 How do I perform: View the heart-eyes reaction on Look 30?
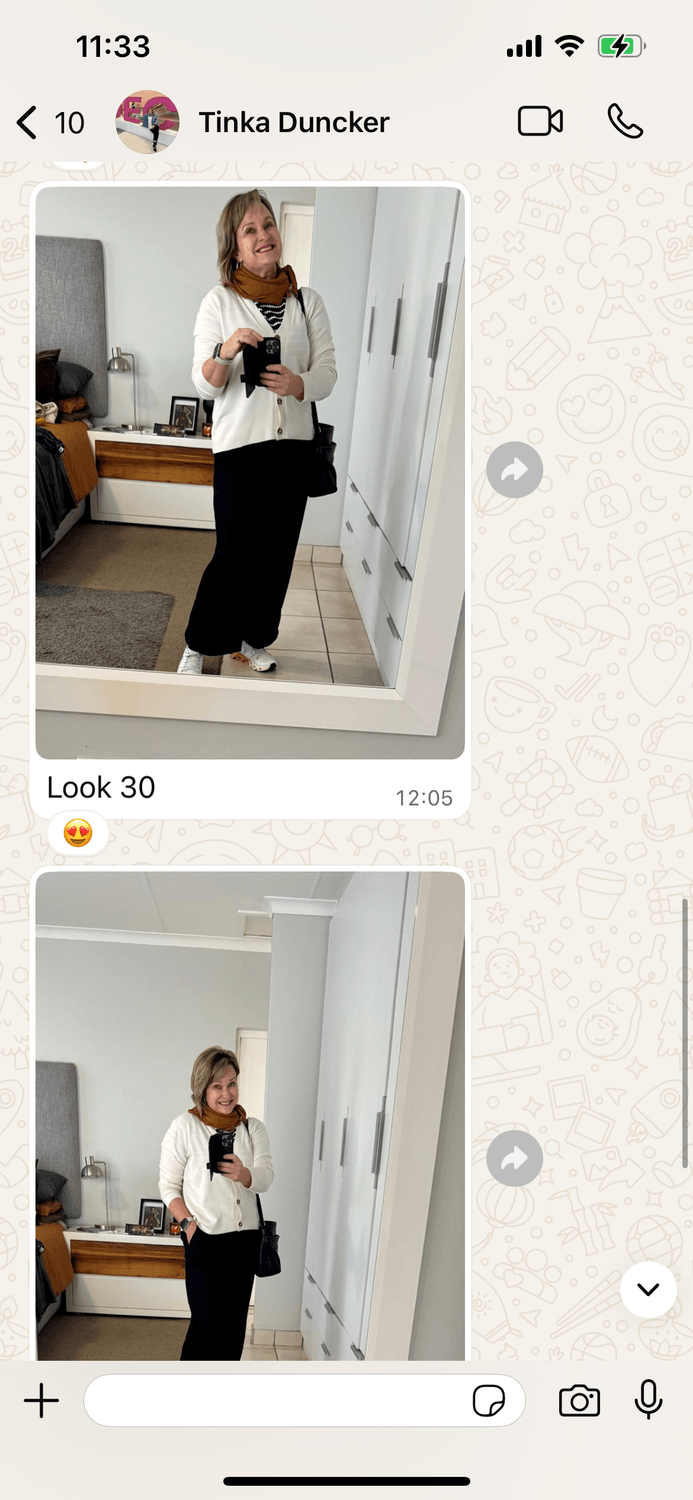[78, 834]
